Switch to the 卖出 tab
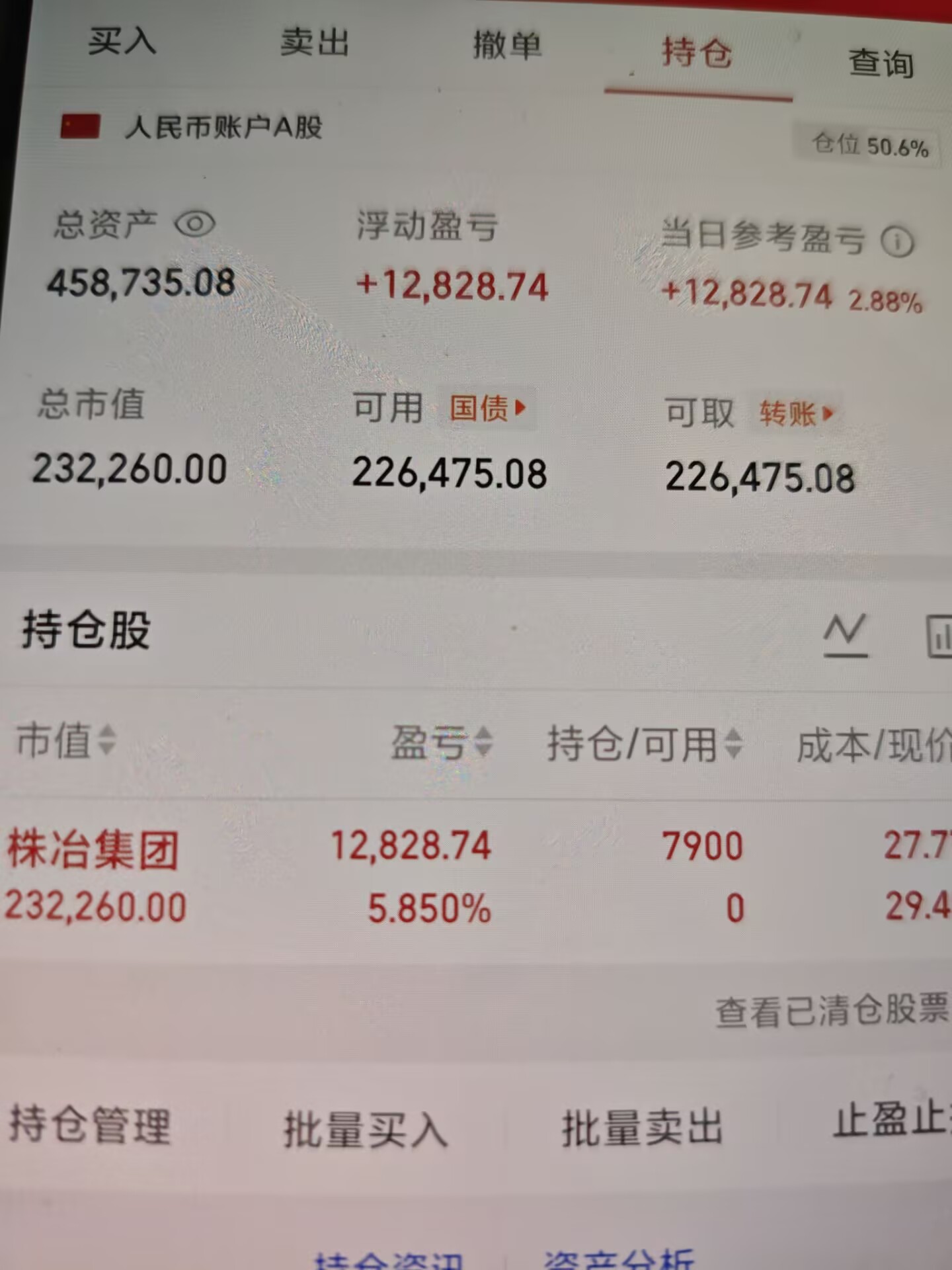Screen dimensions: 952x1270 (315, 42)
